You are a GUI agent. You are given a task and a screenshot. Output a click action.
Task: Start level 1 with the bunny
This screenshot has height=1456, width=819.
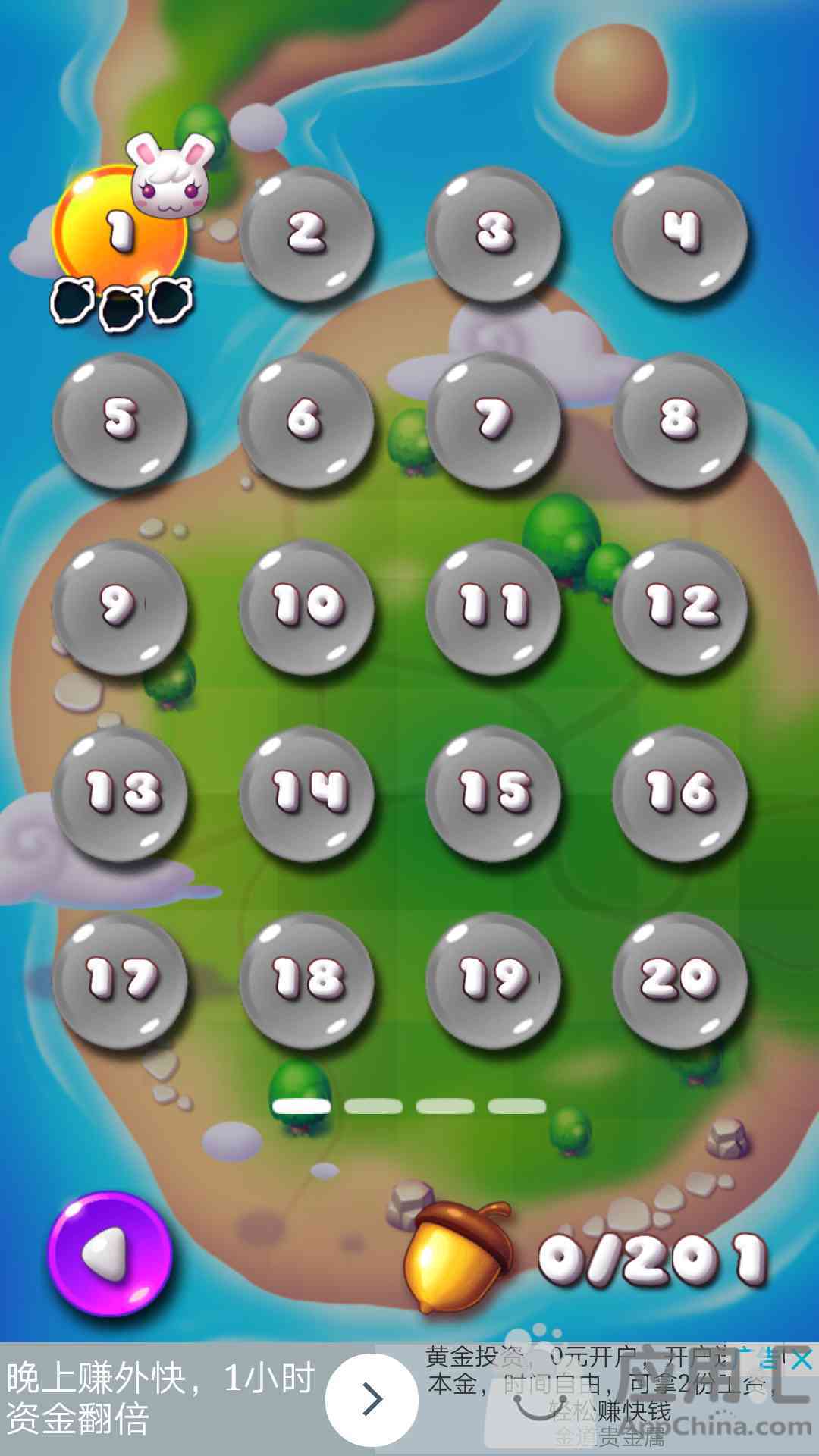tap(119, 231)
